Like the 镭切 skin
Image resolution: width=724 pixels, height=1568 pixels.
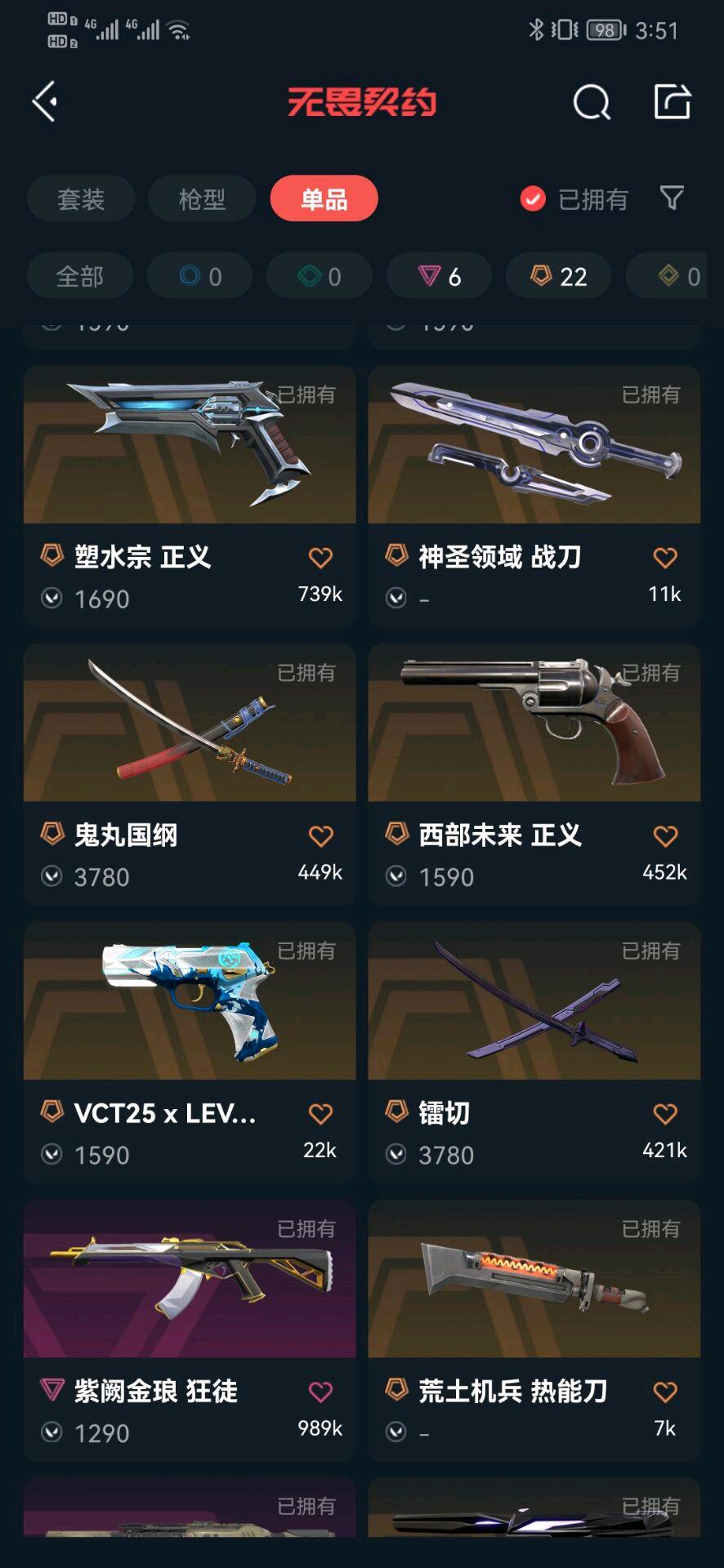pyautogui.click(x=665, y=1113)
